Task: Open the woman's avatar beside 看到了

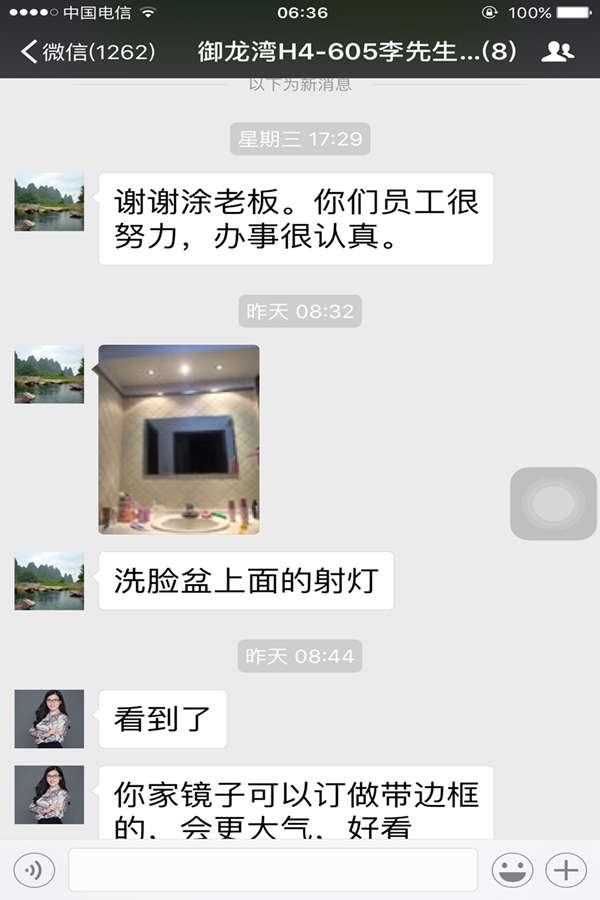Action: [49, 719]
